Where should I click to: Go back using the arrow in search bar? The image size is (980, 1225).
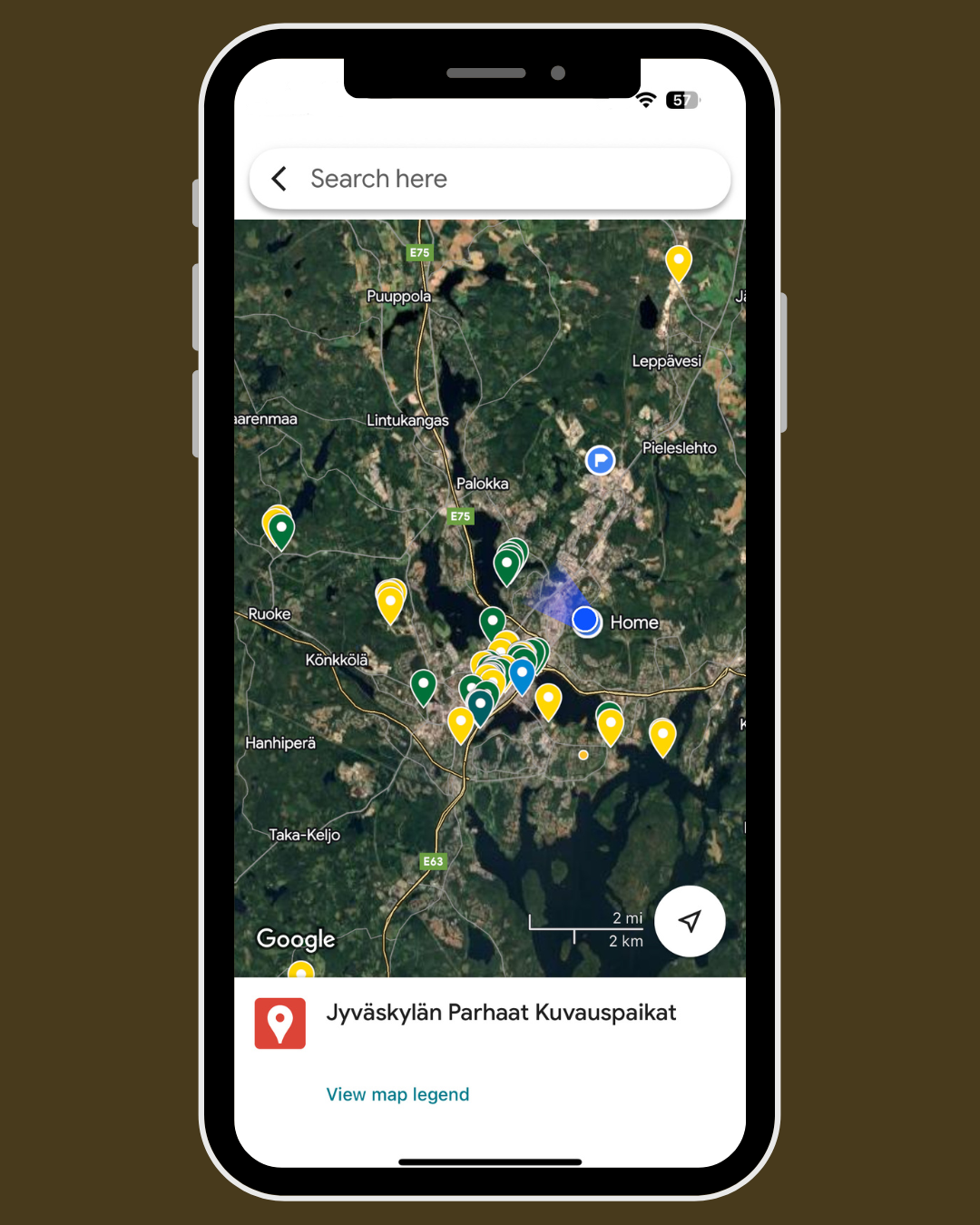pyautogui.click(x=279, y=179)
